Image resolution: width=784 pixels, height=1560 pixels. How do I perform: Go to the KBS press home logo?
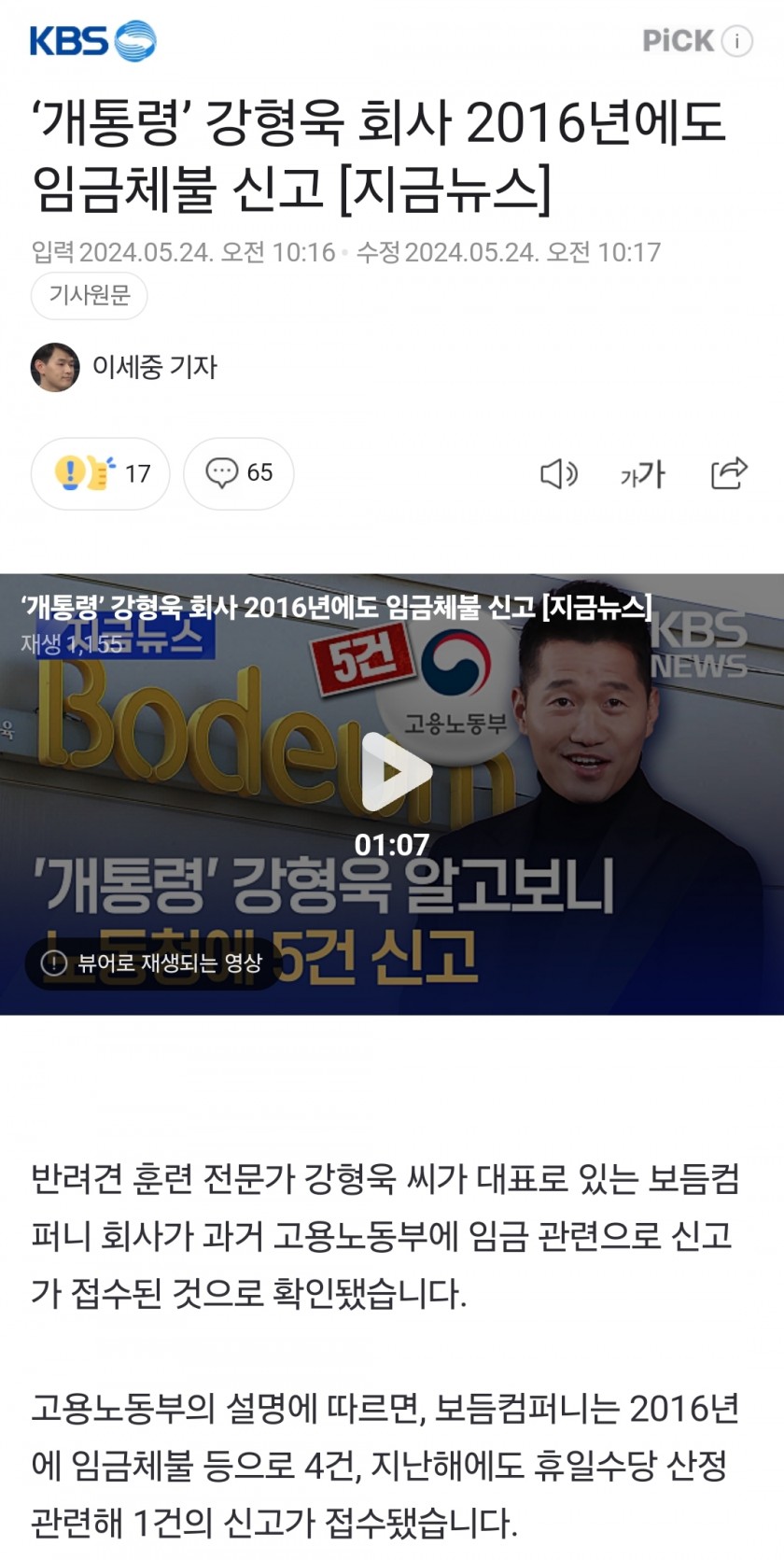(92, 42)
